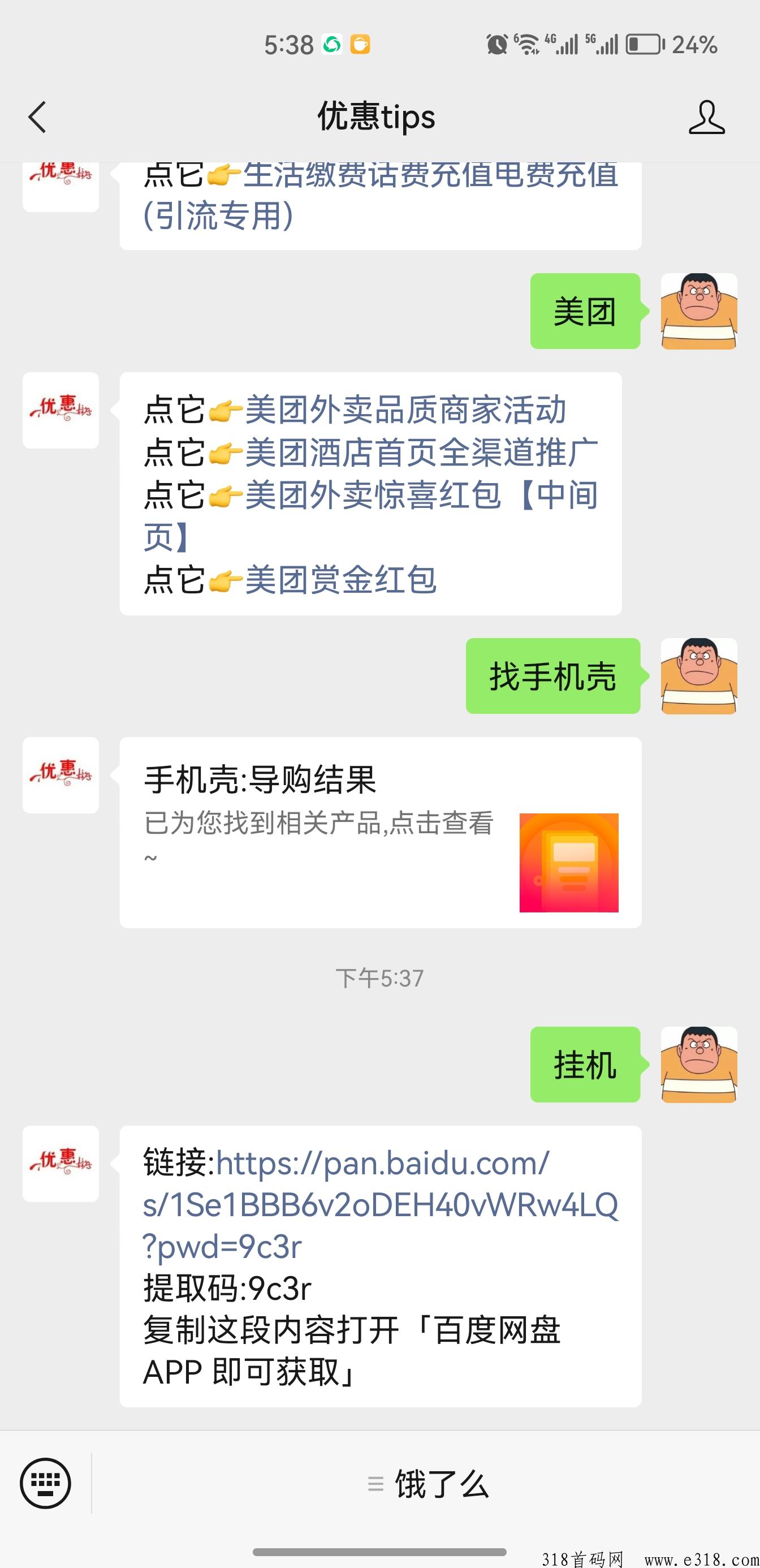760x1568 pixels.
Task: Select the green 美团 message bubble
Action: click(x=585, y=311)
